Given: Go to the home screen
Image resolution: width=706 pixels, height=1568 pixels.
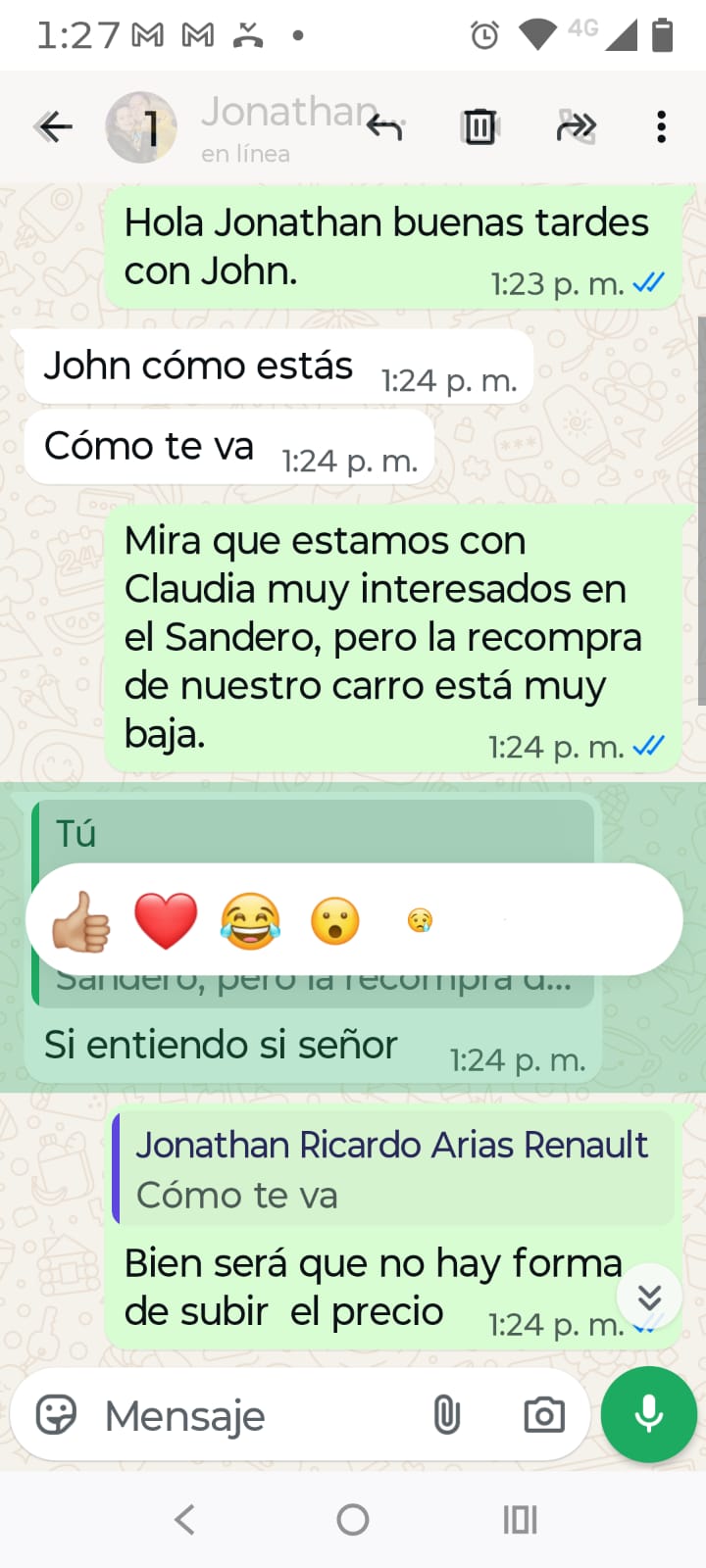Looking at the screenshot, I should pos(353,1520).
